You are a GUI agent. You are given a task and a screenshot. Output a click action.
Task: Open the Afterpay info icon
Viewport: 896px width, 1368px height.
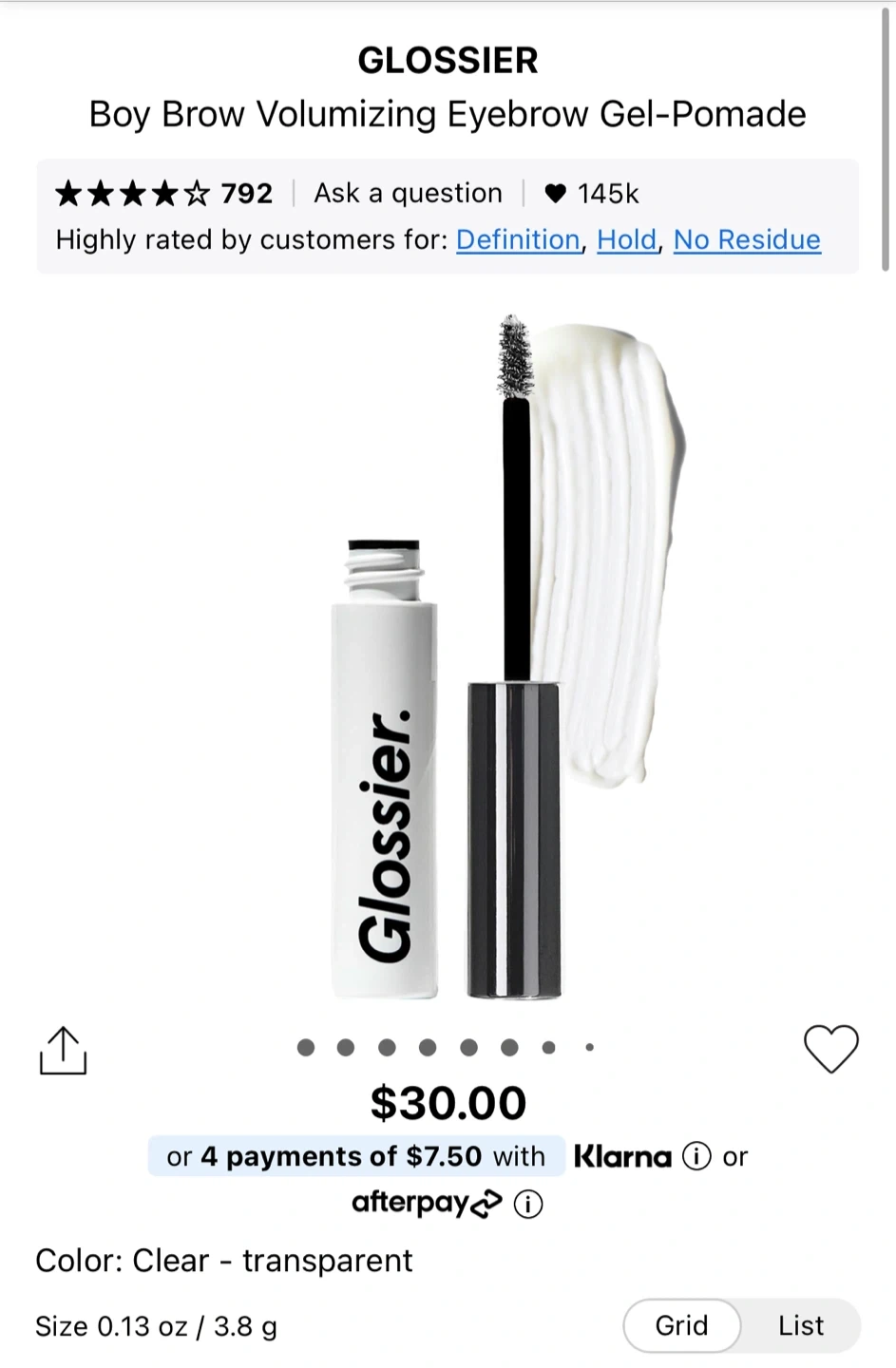point(528,1205)
